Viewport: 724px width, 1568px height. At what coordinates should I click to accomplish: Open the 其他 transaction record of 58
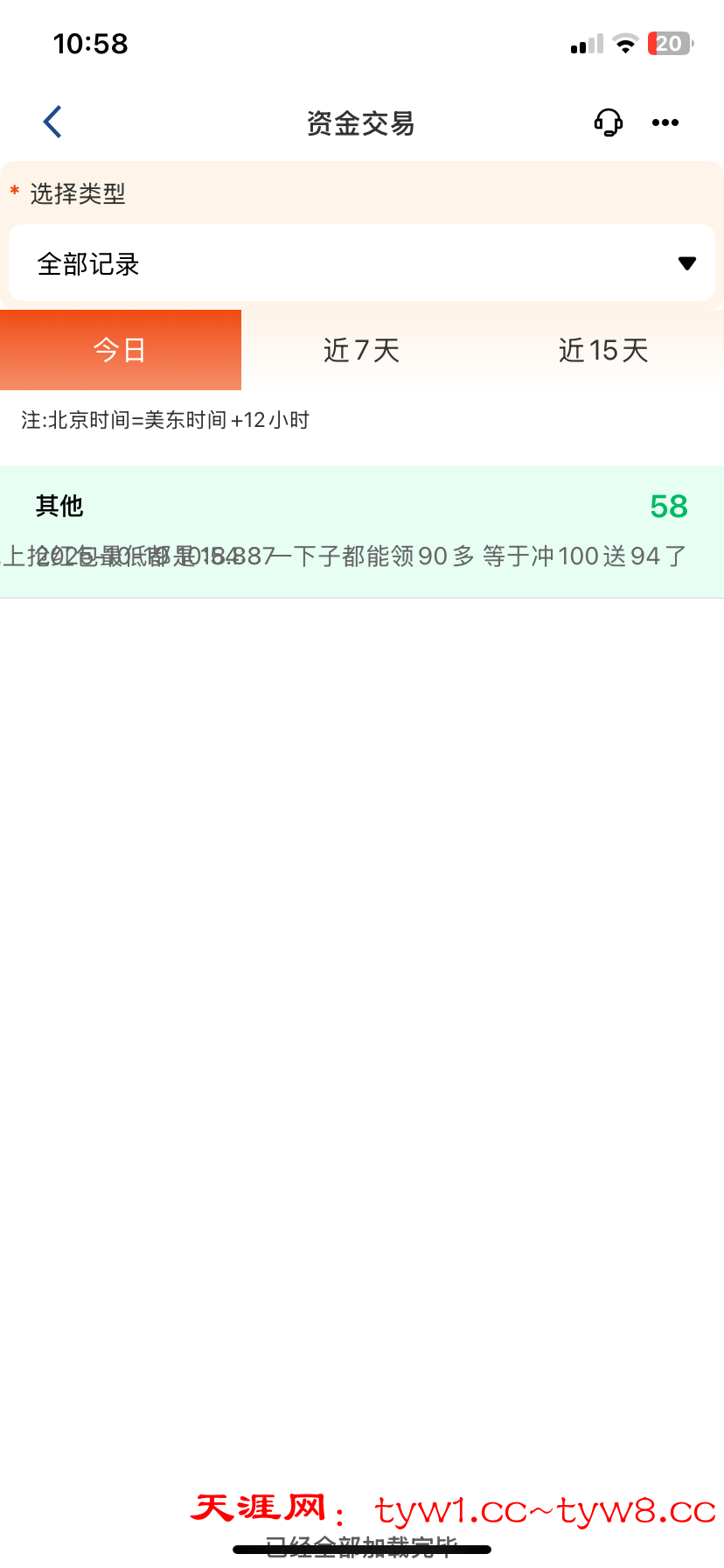coord(362,530)
